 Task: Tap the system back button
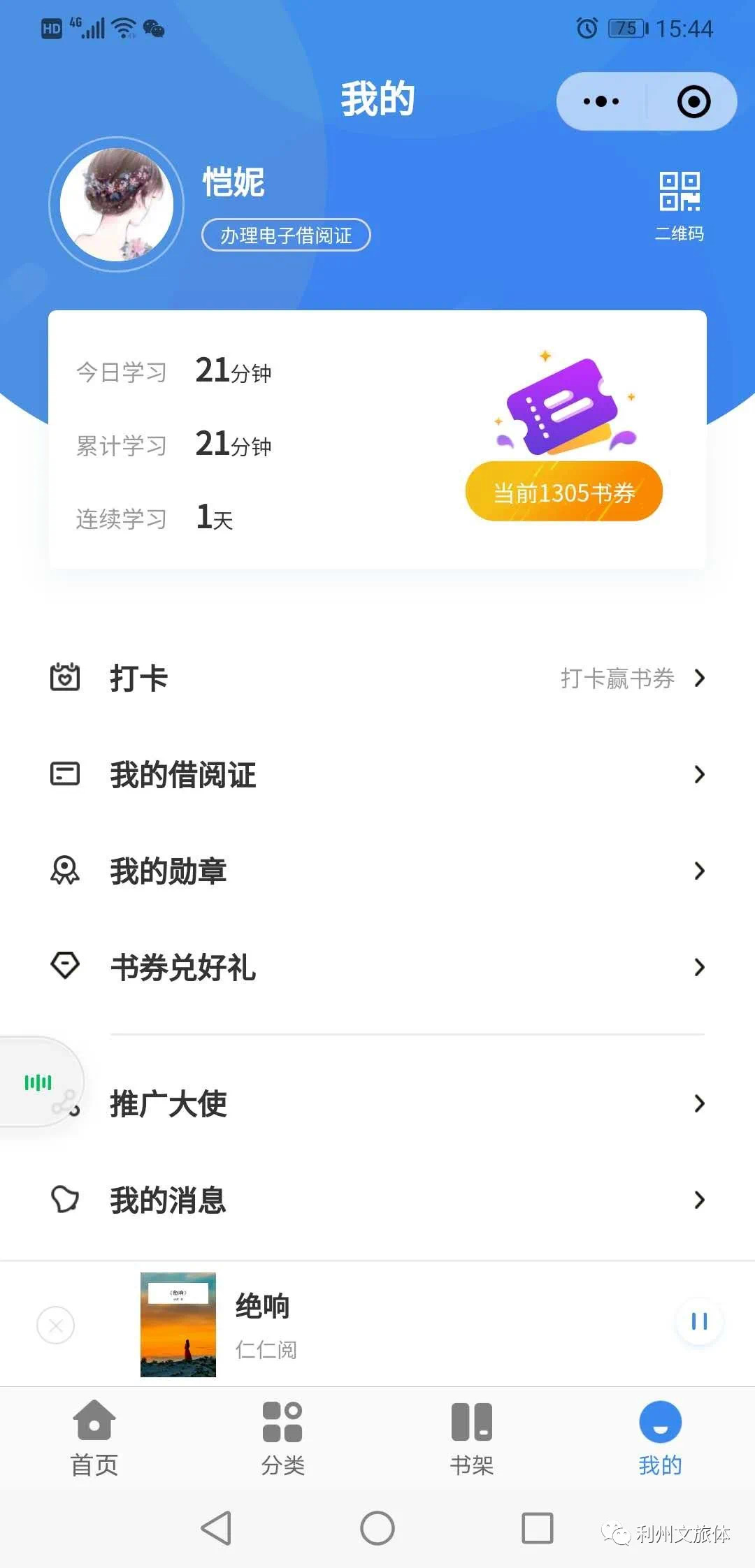point(217,1527)
